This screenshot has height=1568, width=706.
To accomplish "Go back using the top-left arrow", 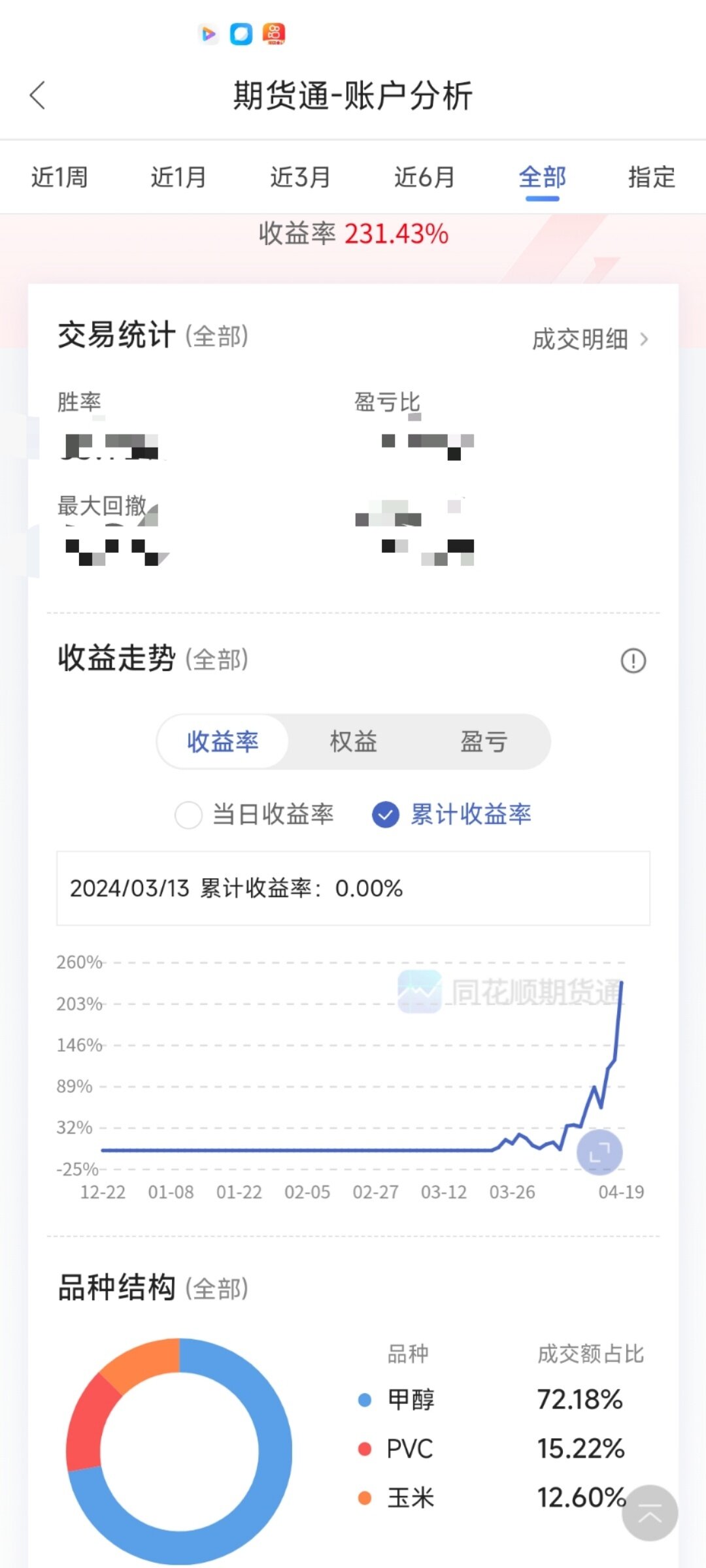I will (x=38, y=95).
